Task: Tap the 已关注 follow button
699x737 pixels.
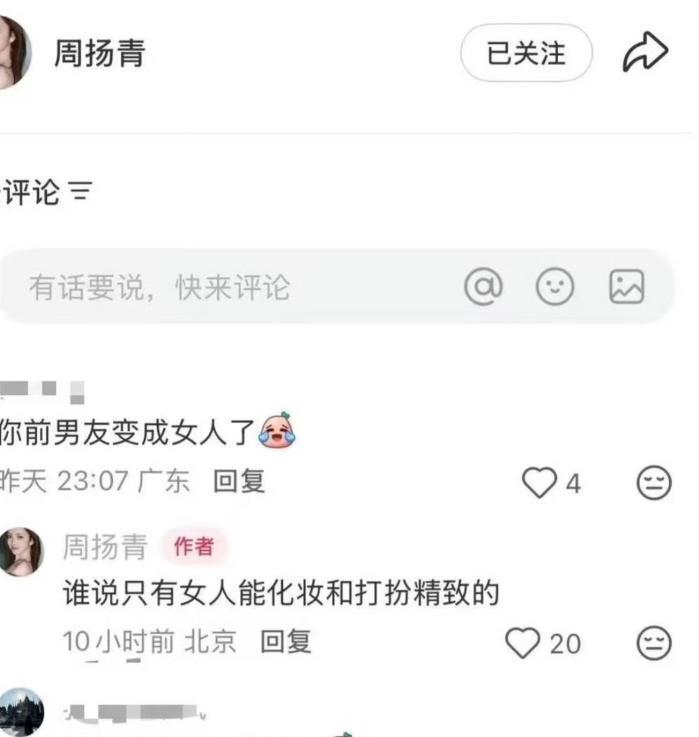Action: (x=526, y=53)
